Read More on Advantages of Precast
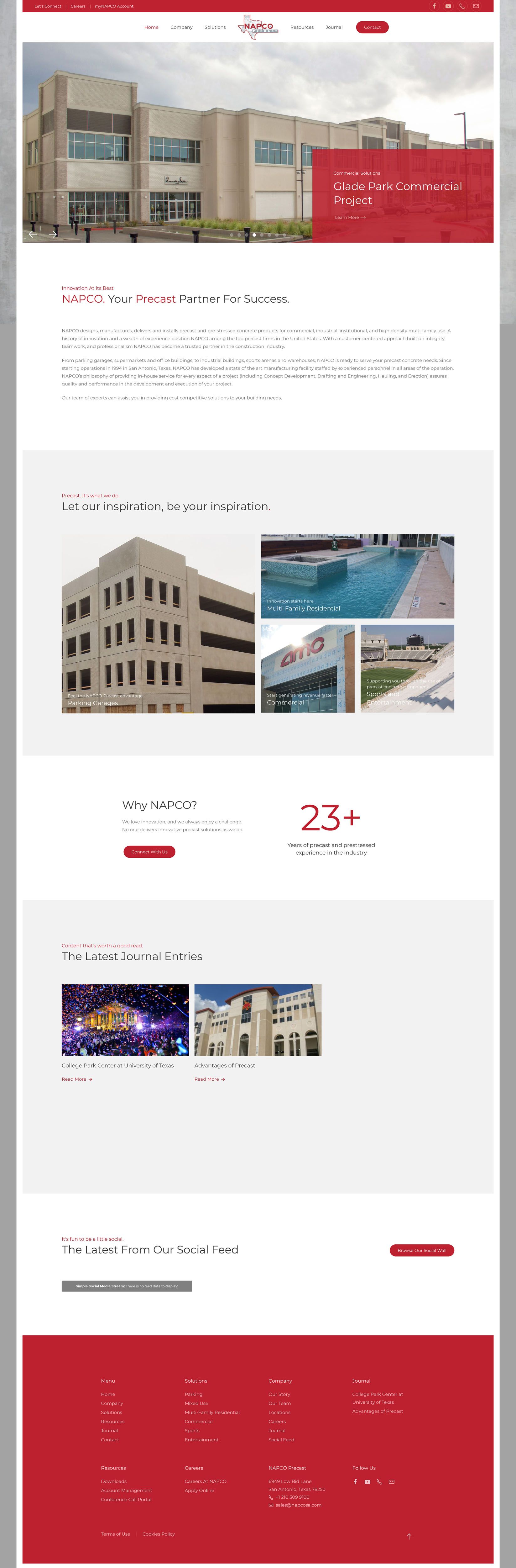Image resolution: width=516 pixels, height=1568 pixels. (209, 1079)
